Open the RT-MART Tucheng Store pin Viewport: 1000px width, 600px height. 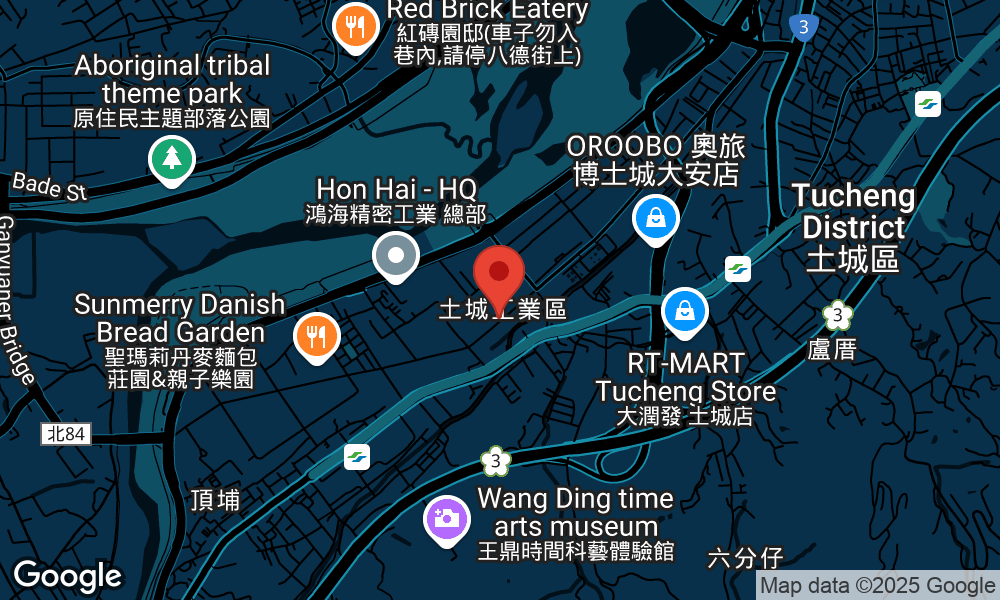[x=685, y=310]
